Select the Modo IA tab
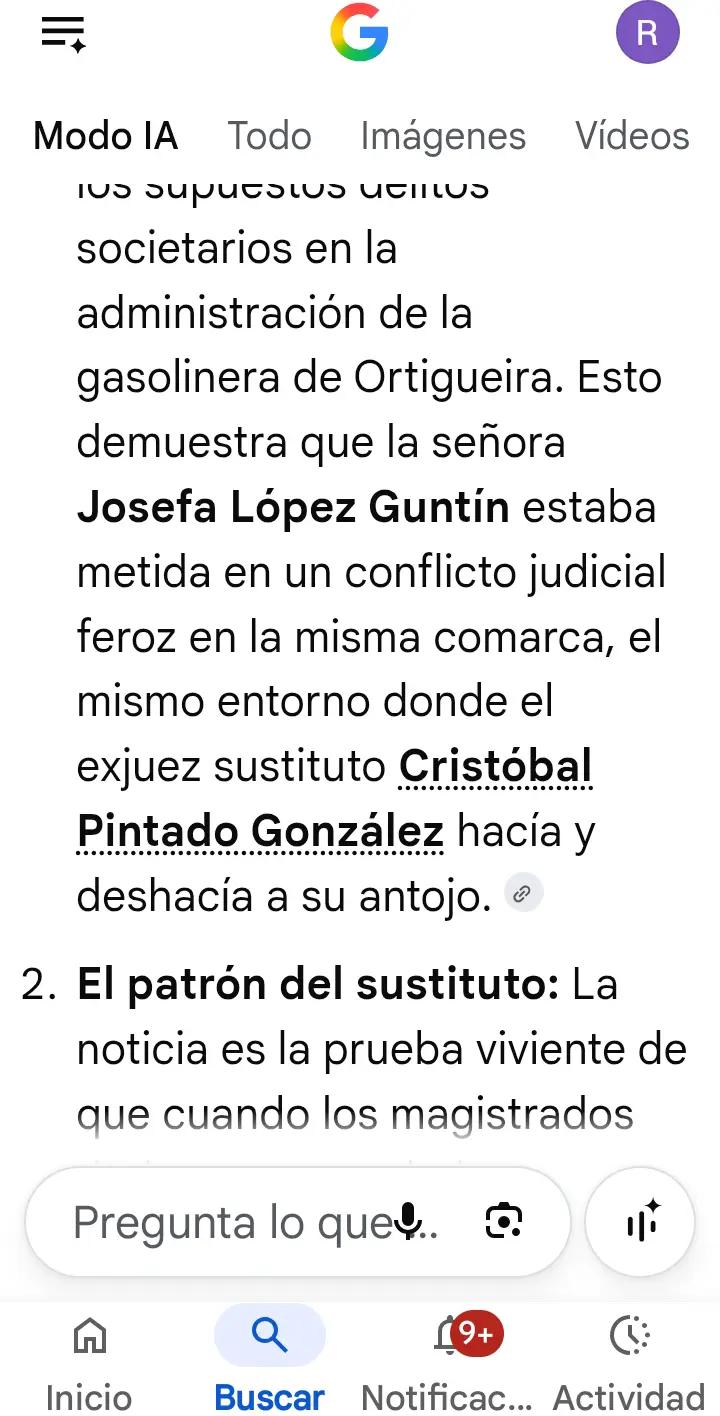Screen dimensions: 720x1416 pos(106,136)
